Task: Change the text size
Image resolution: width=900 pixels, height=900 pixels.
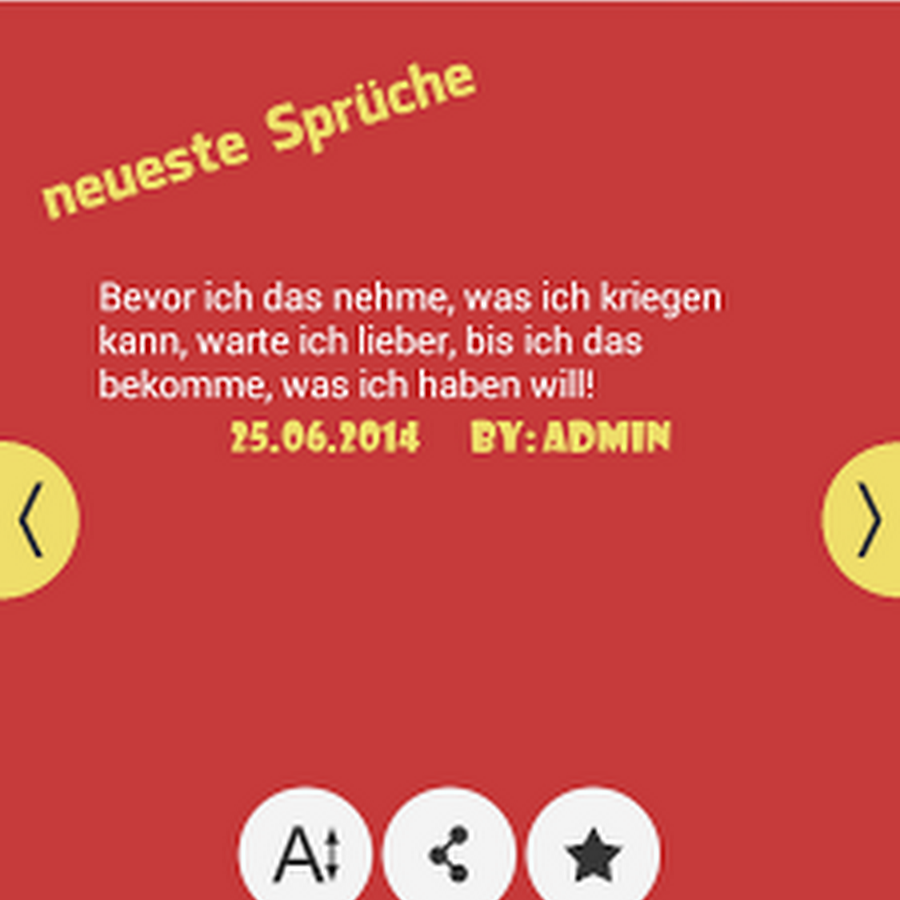Action: click(x=306, y=852)
